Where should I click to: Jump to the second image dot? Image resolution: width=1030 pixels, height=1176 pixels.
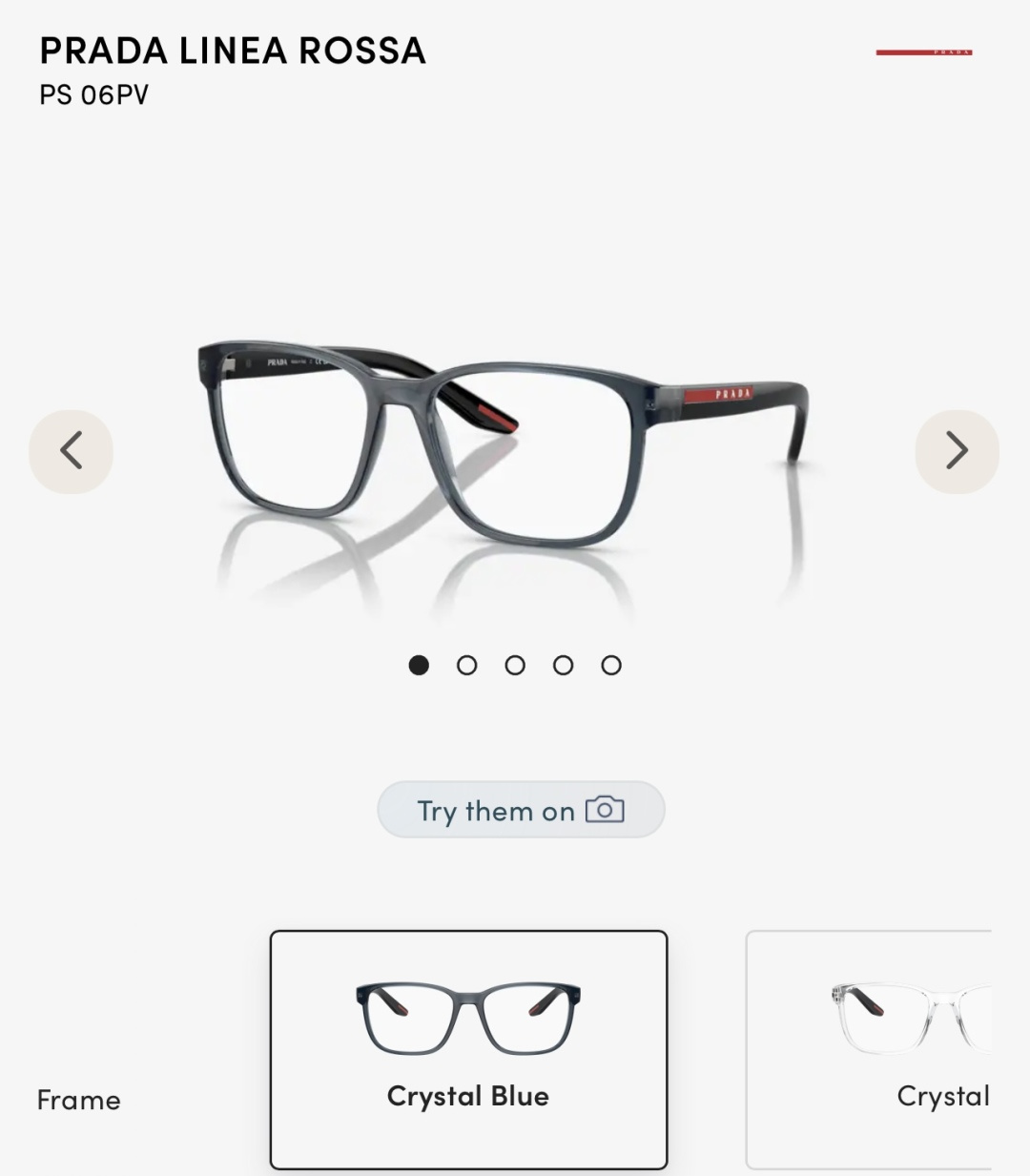466,665
